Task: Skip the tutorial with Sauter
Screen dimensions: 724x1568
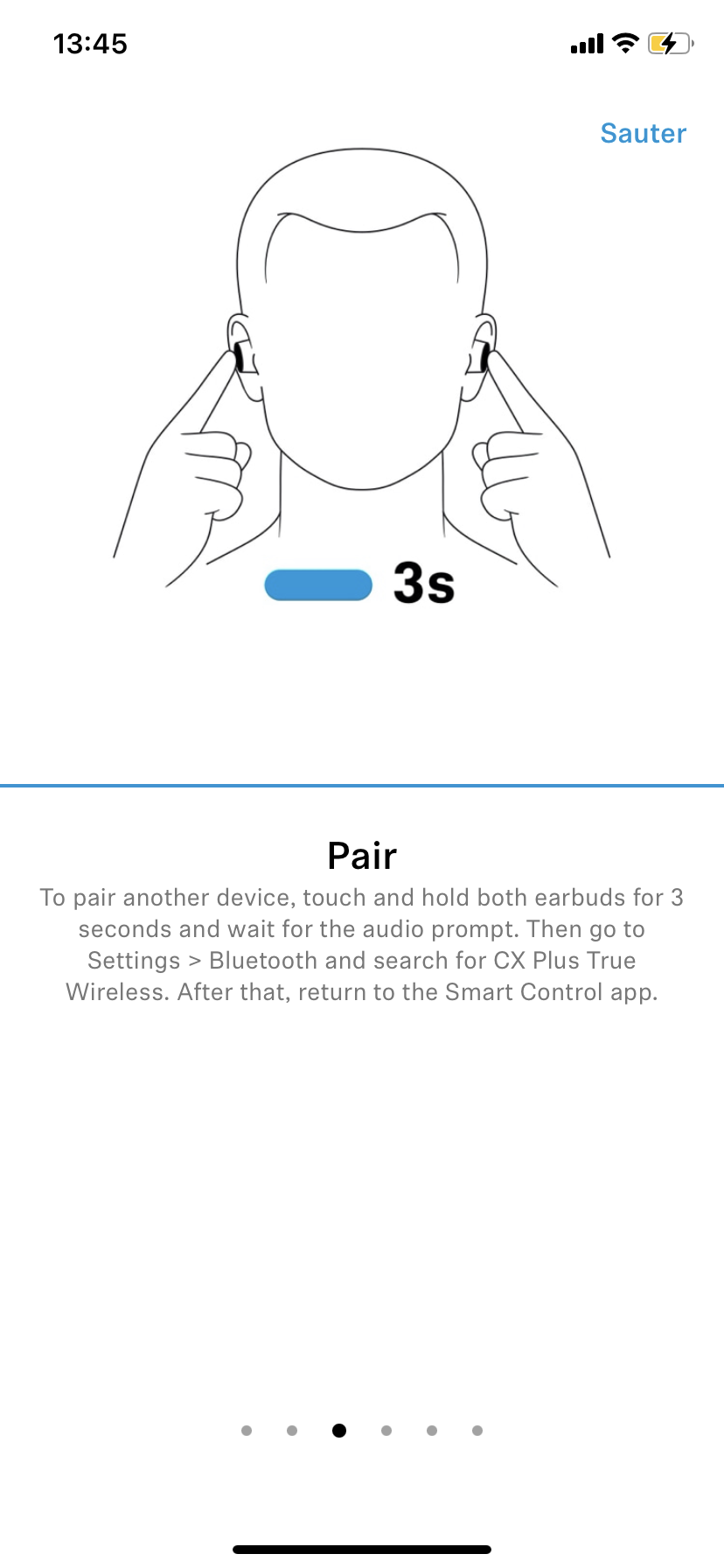Action: (x=643, y=133)
